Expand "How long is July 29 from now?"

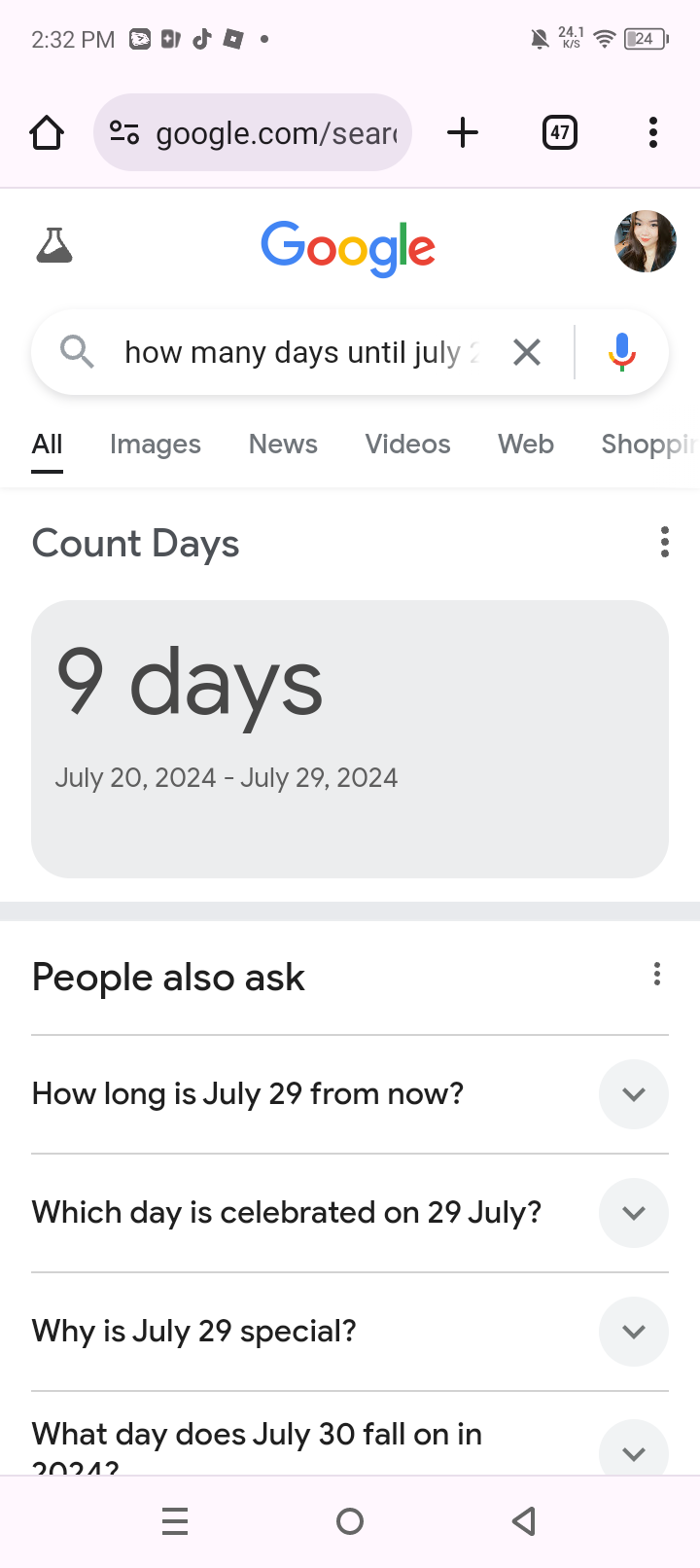(350, 1094)
